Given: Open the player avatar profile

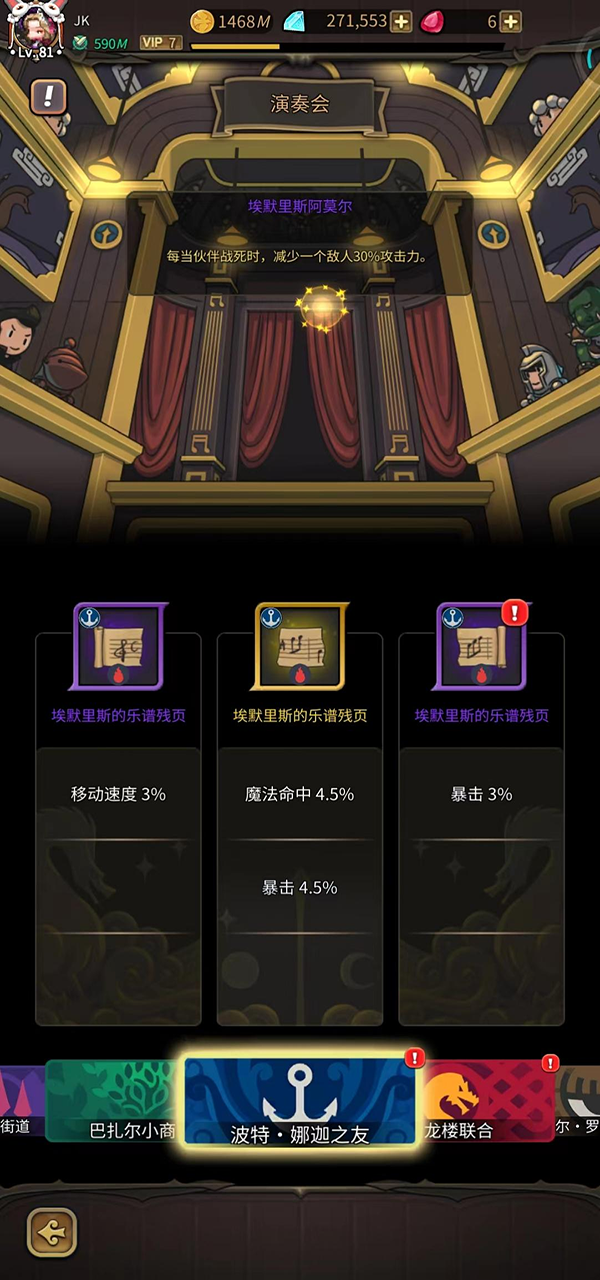Looking at the screenshot, I should point(34,29).
